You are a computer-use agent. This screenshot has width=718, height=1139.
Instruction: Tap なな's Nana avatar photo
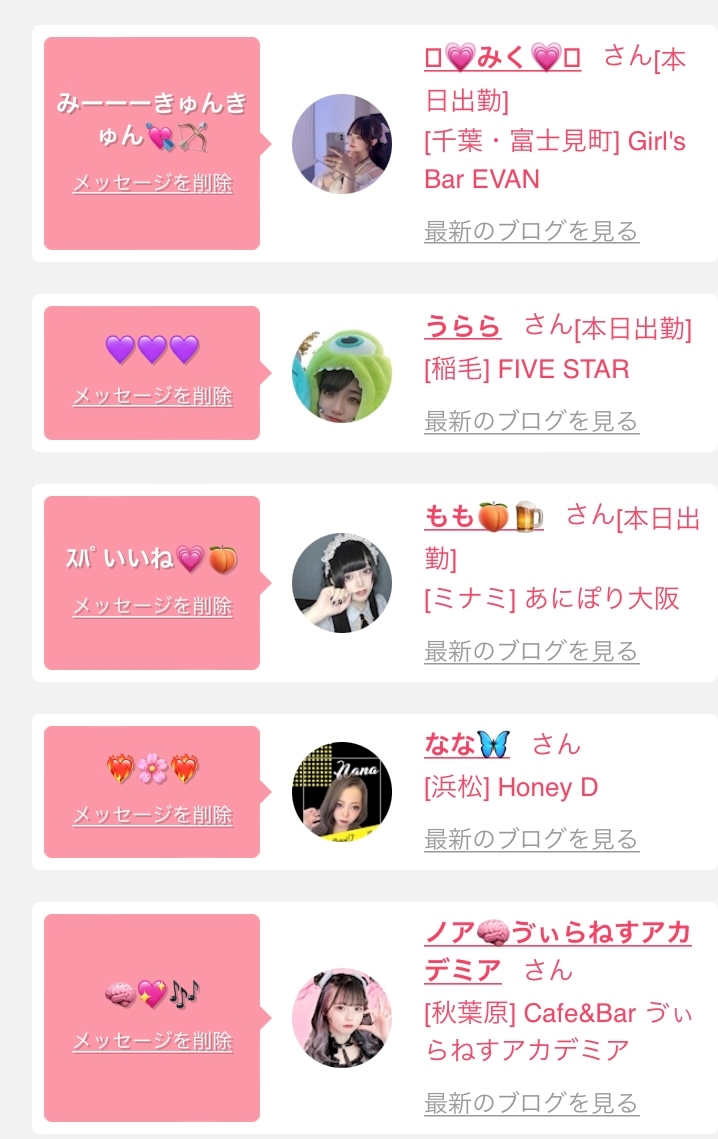click(342, 792)
